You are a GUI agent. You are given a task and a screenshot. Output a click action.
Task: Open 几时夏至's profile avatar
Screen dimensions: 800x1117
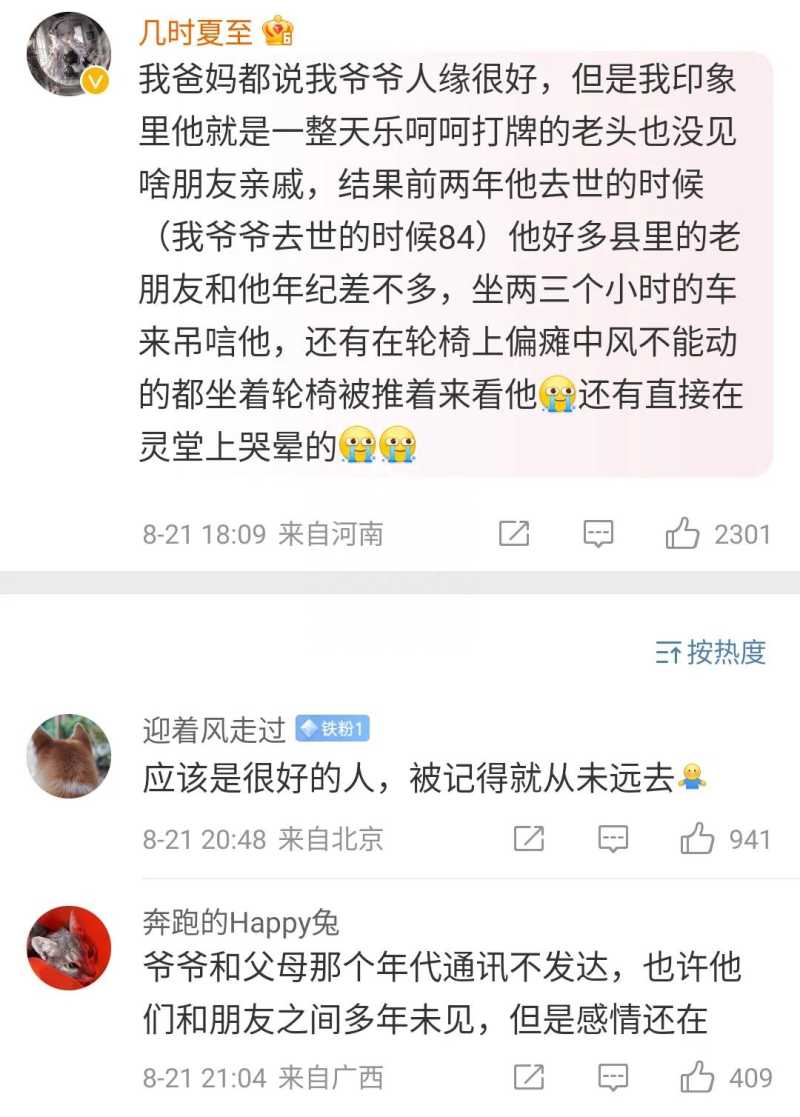pos(68,54)
